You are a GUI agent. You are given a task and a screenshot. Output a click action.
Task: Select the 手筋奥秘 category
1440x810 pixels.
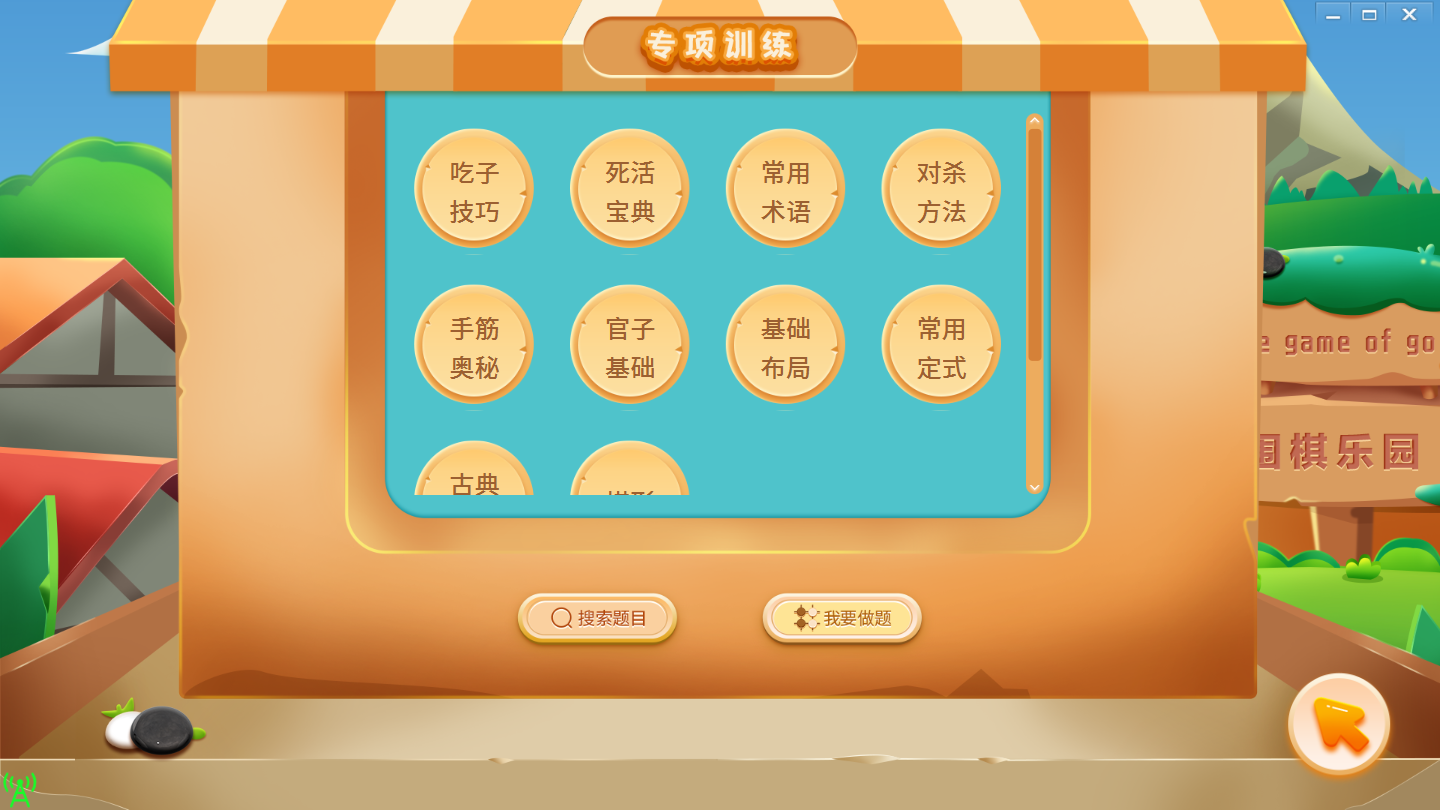474,346
